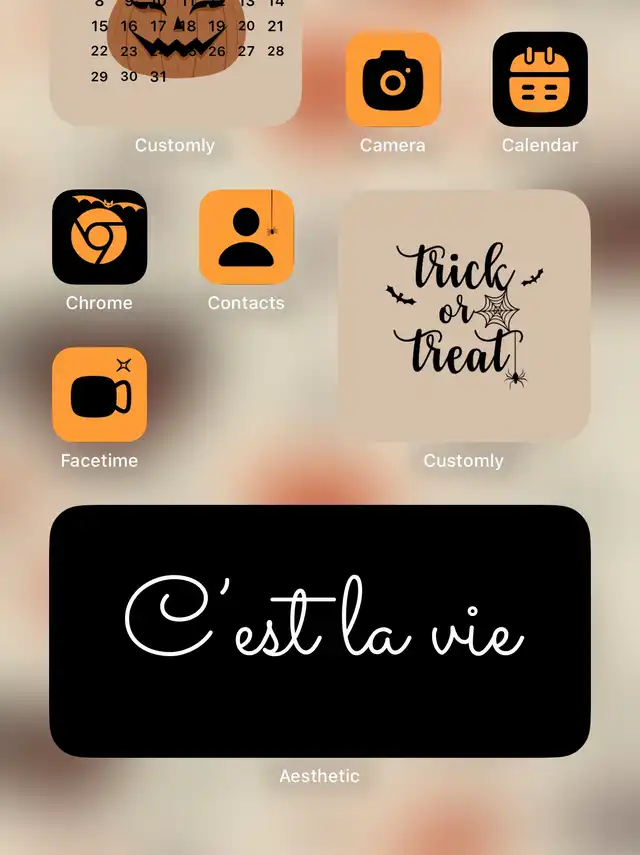The image size is (640, 855).
Task: Launch the Calendar app
Action: 540,80
